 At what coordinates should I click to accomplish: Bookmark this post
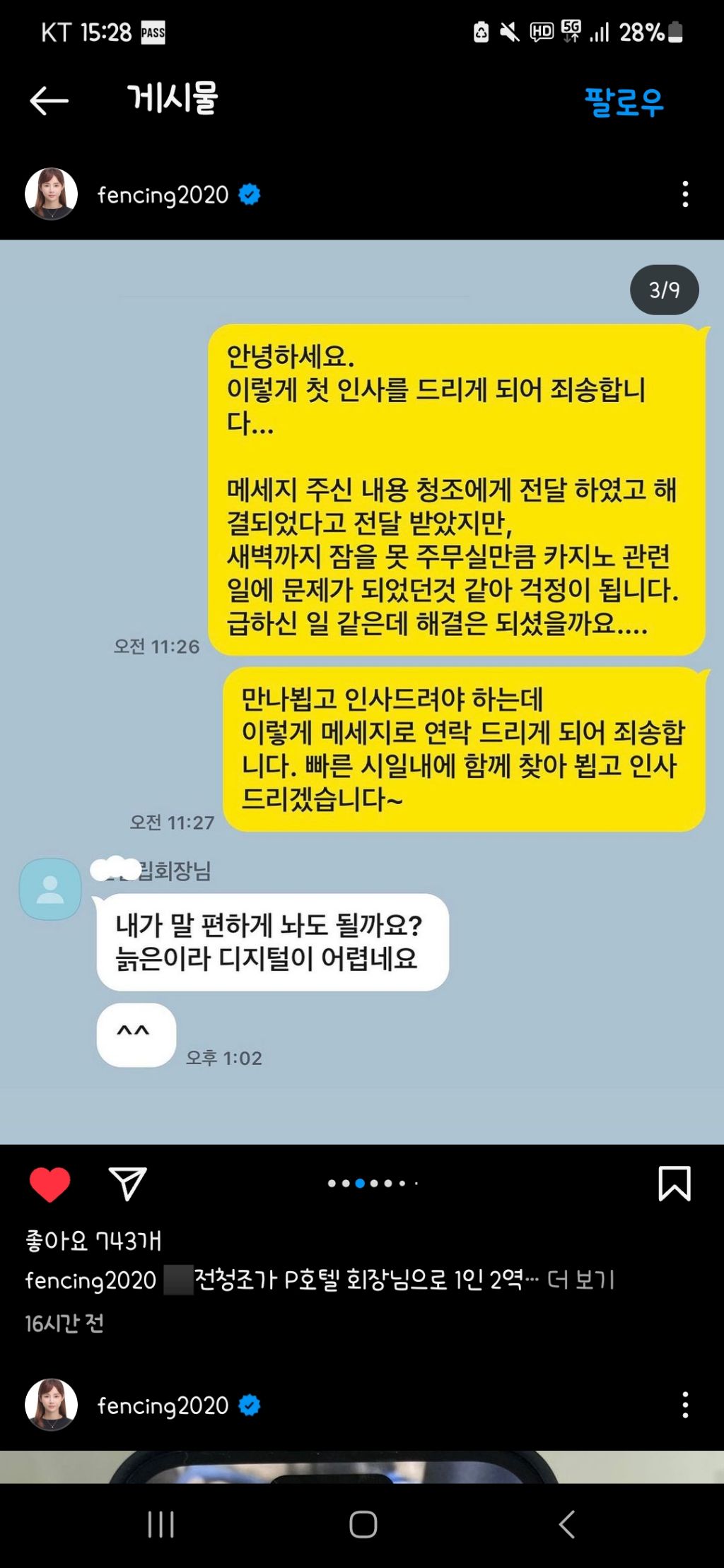(x=674, y=1184)
